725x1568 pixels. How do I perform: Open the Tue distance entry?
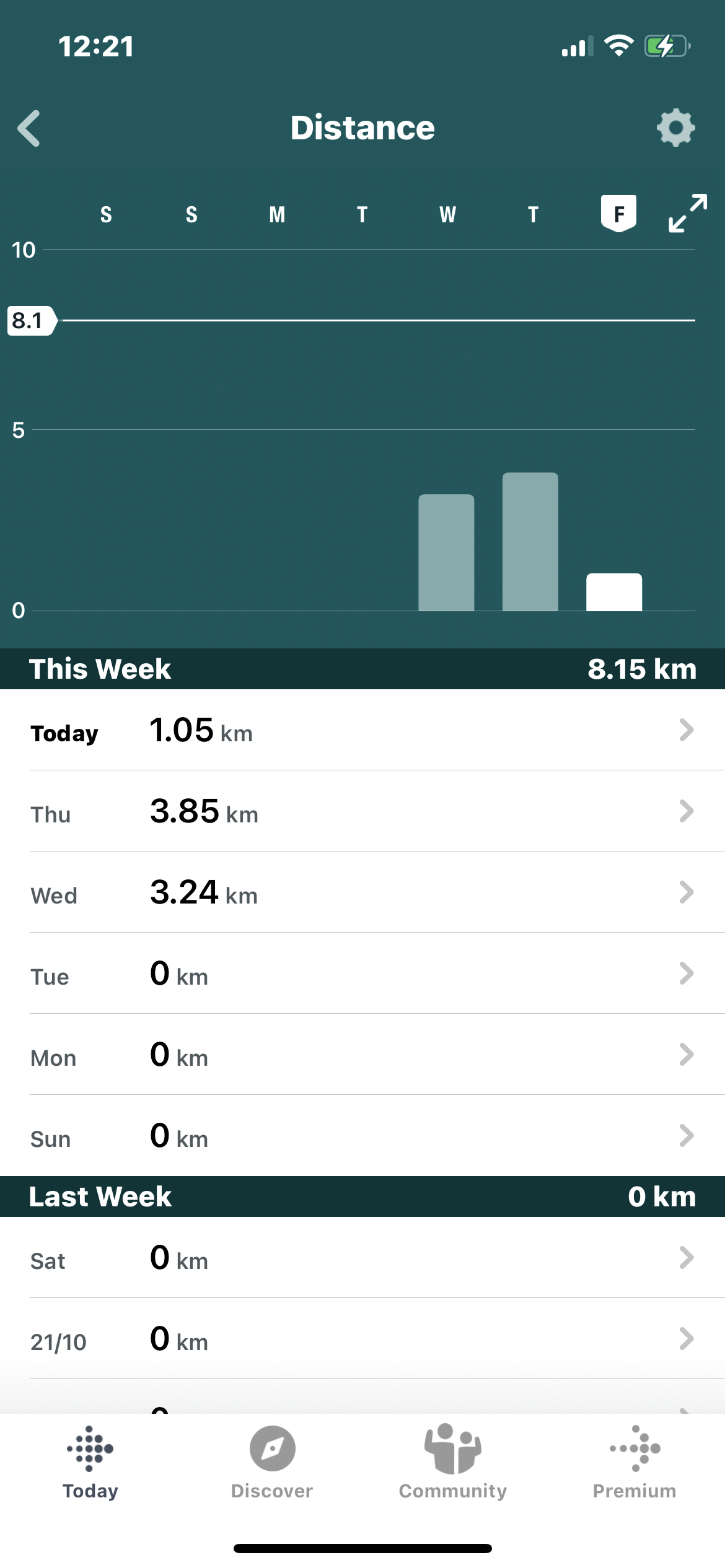pos(362,973)
